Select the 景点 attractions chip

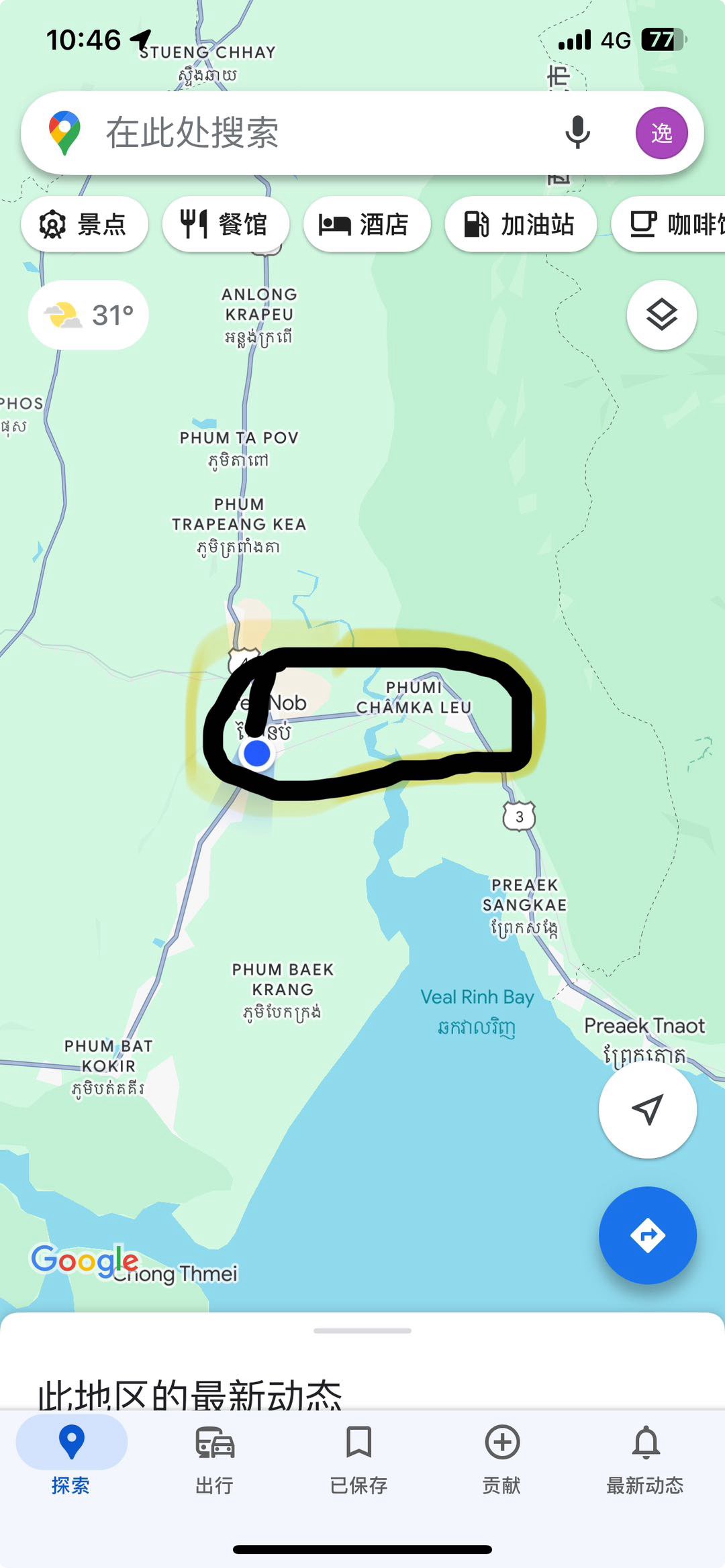coord(85,224)
